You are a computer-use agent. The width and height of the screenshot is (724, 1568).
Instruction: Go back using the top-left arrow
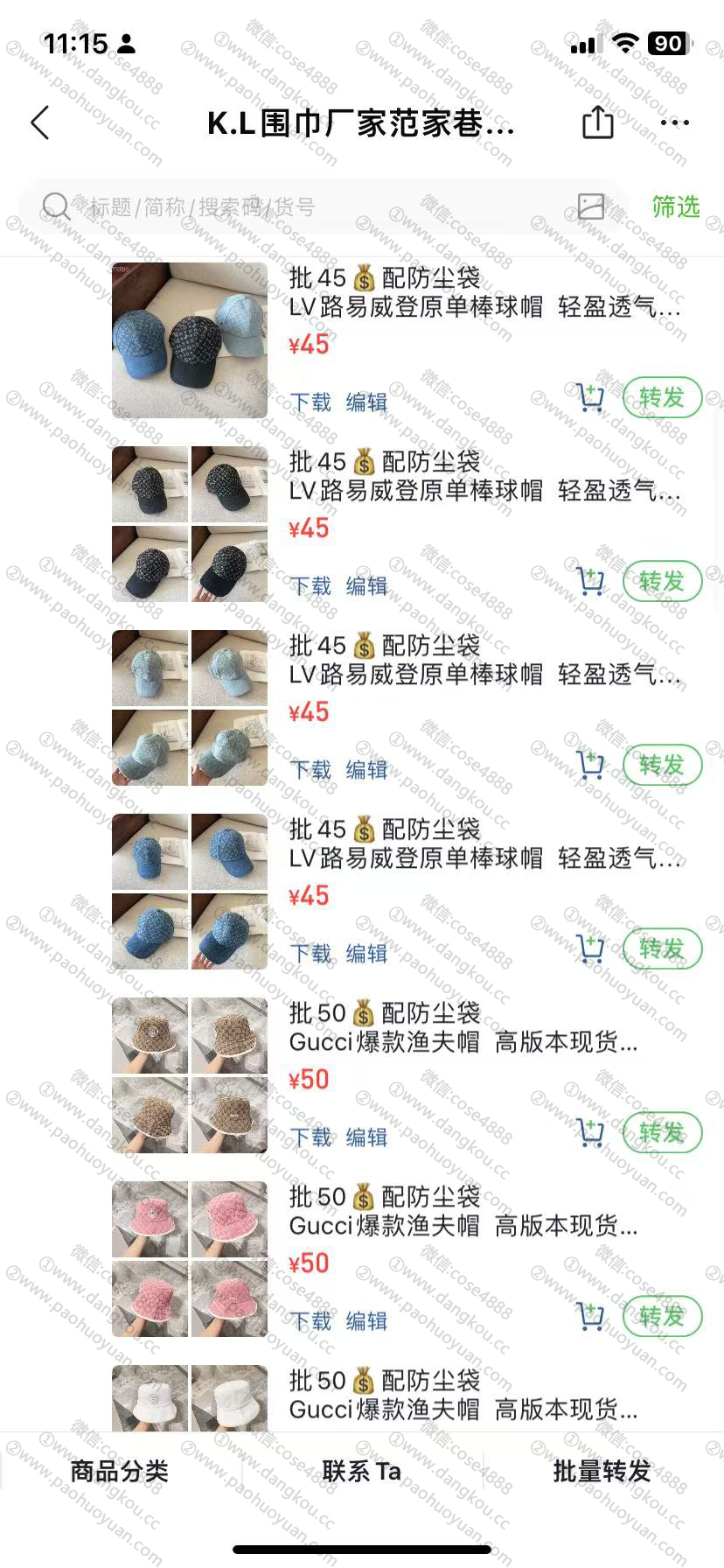tap(40, 123)
